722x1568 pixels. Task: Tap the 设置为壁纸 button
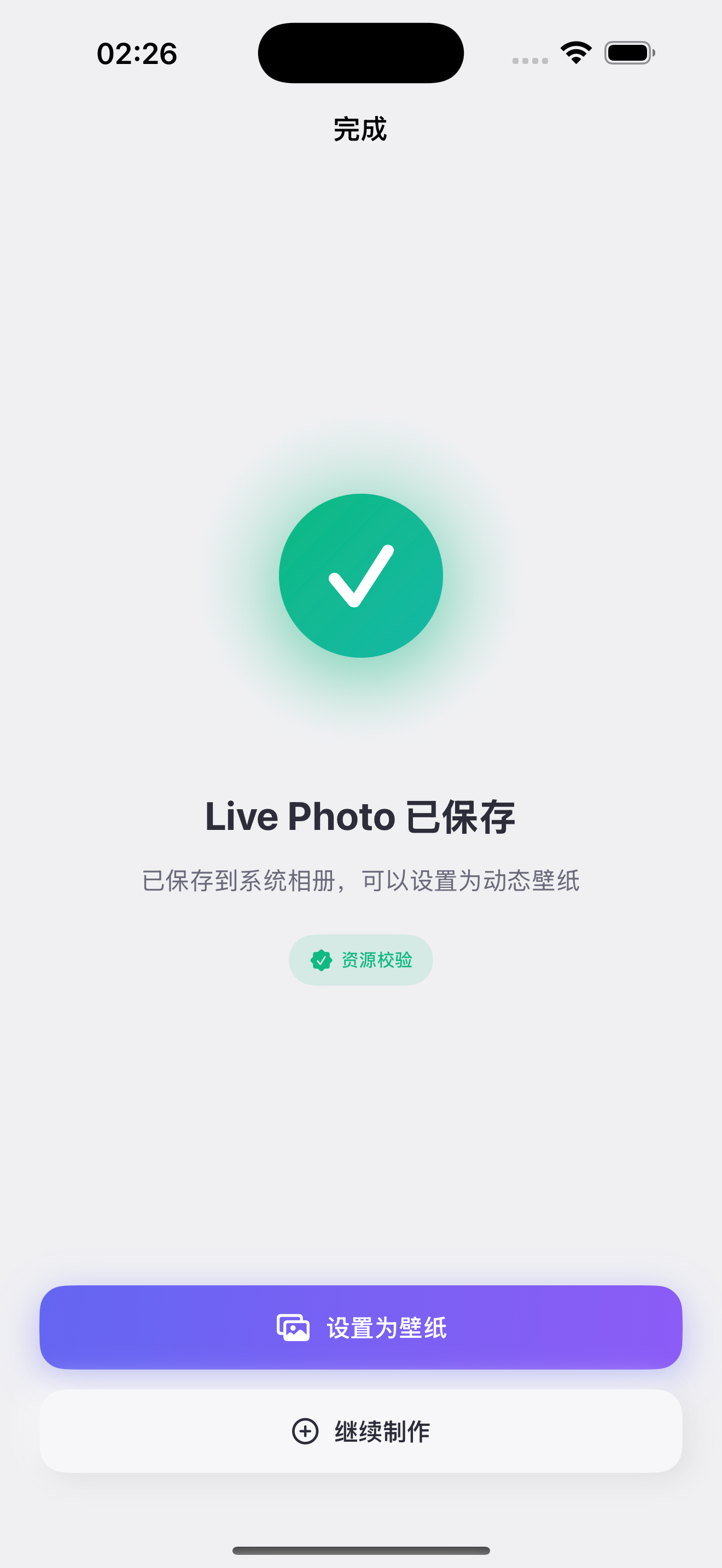click(x=361, y=1327)
